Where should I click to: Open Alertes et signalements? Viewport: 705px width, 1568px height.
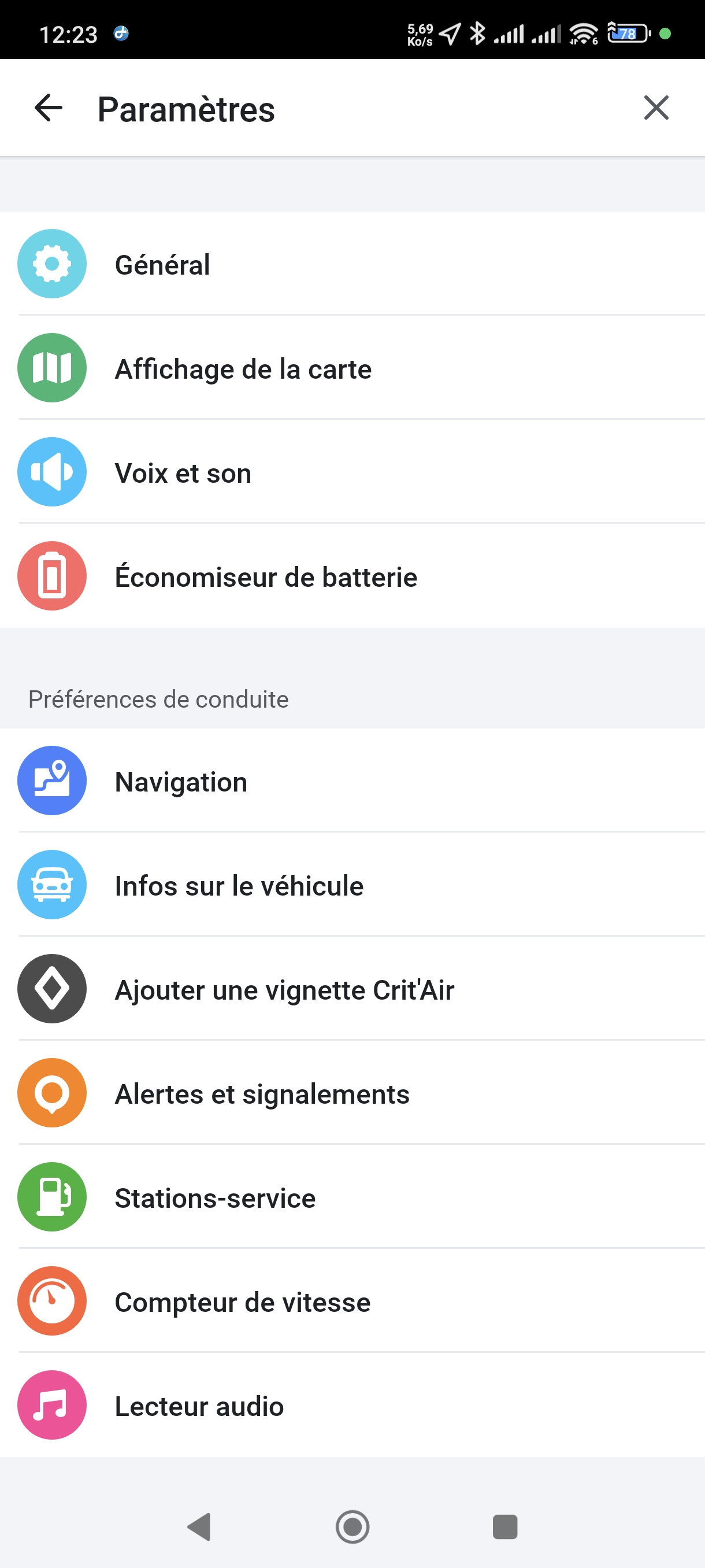(x=353, y=1093)
